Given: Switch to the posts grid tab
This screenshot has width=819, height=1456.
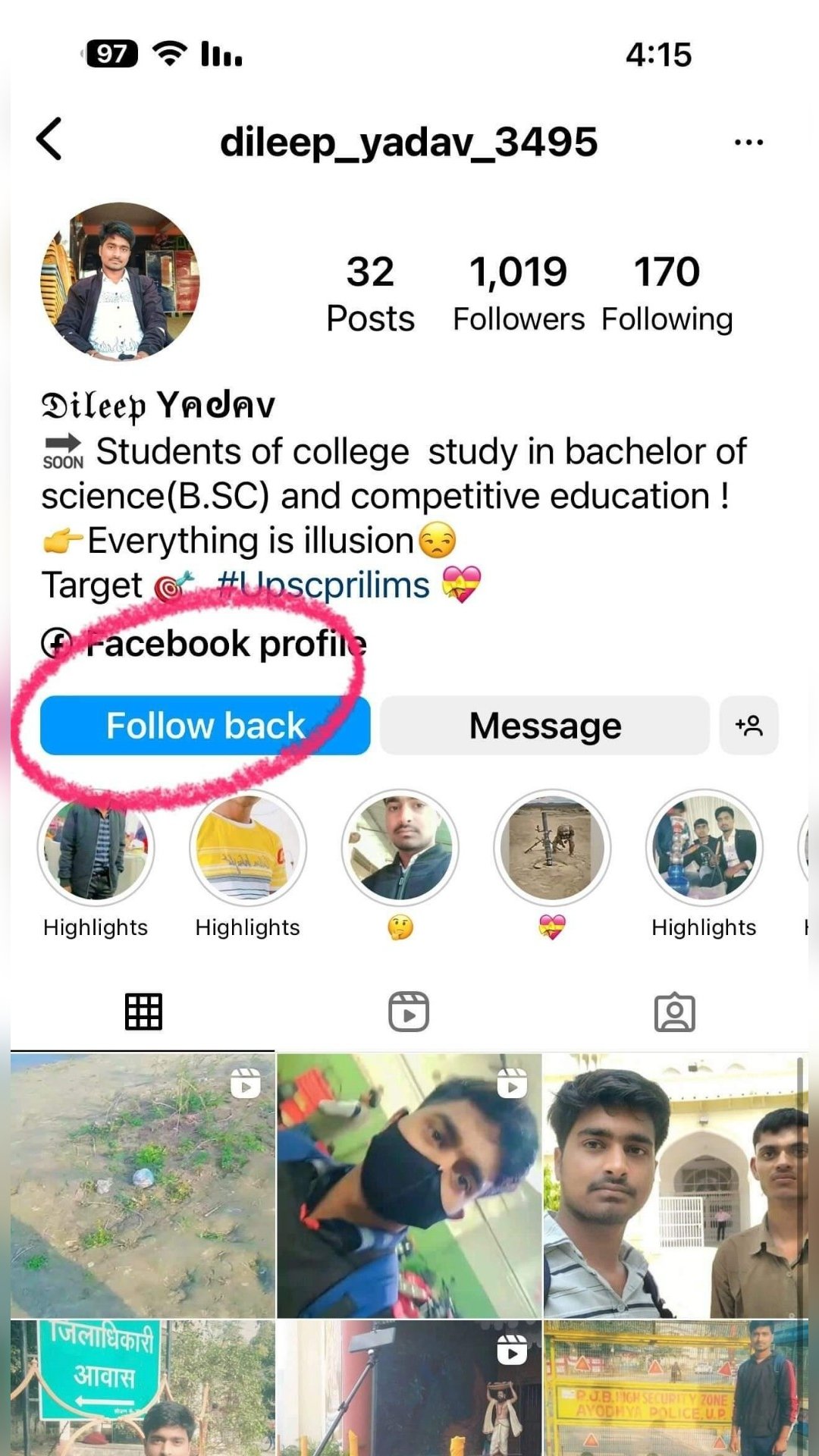Looking at the screenshot, I should point(143,1012).
